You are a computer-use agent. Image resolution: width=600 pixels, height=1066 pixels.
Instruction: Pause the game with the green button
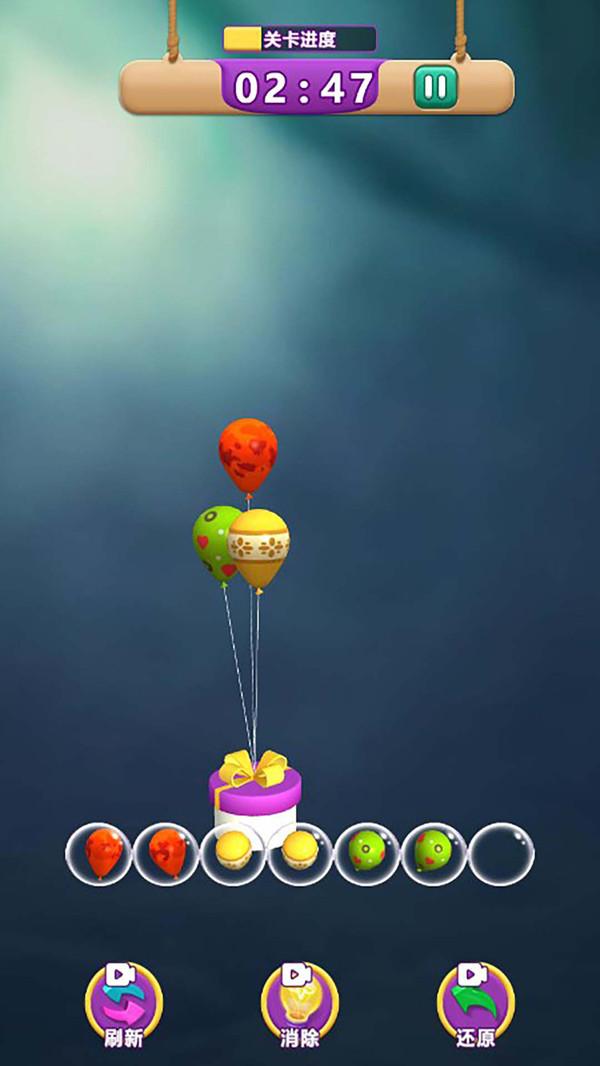pos(435,87)
